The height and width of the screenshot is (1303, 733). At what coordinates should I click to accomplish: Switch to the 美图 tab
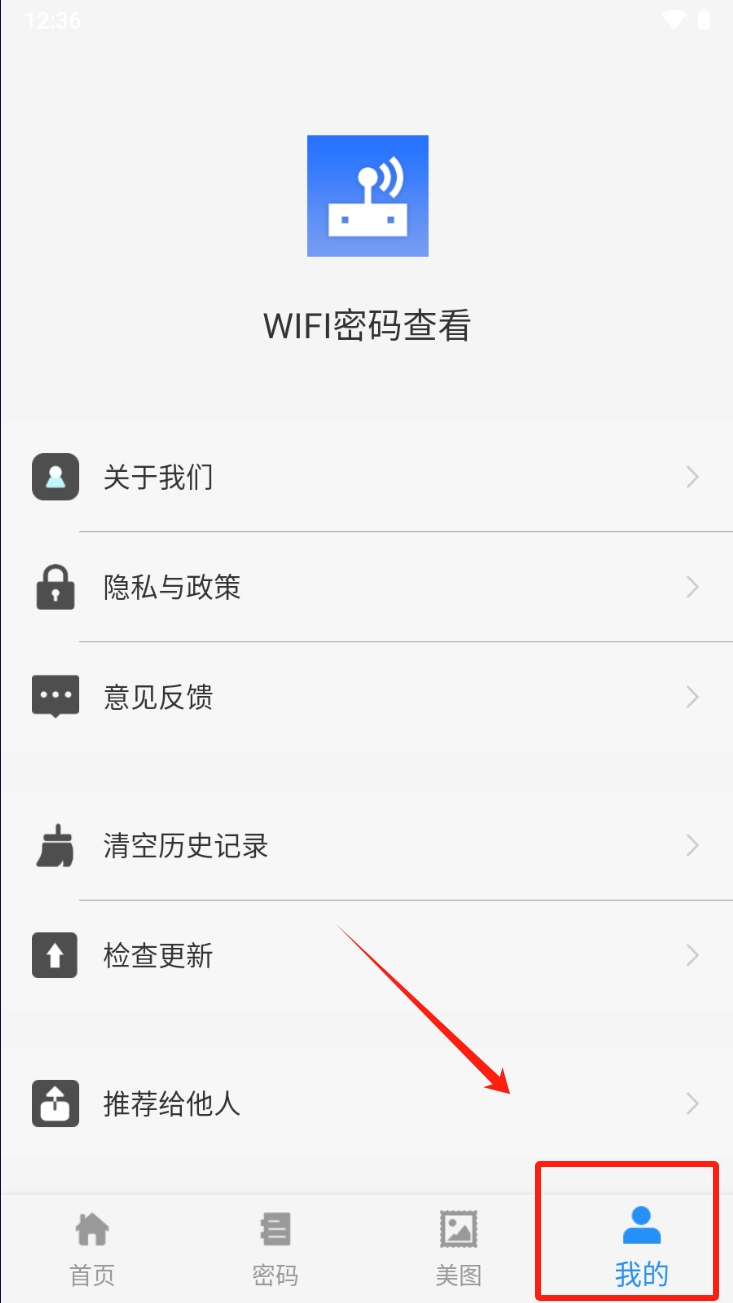point(459,1248)
